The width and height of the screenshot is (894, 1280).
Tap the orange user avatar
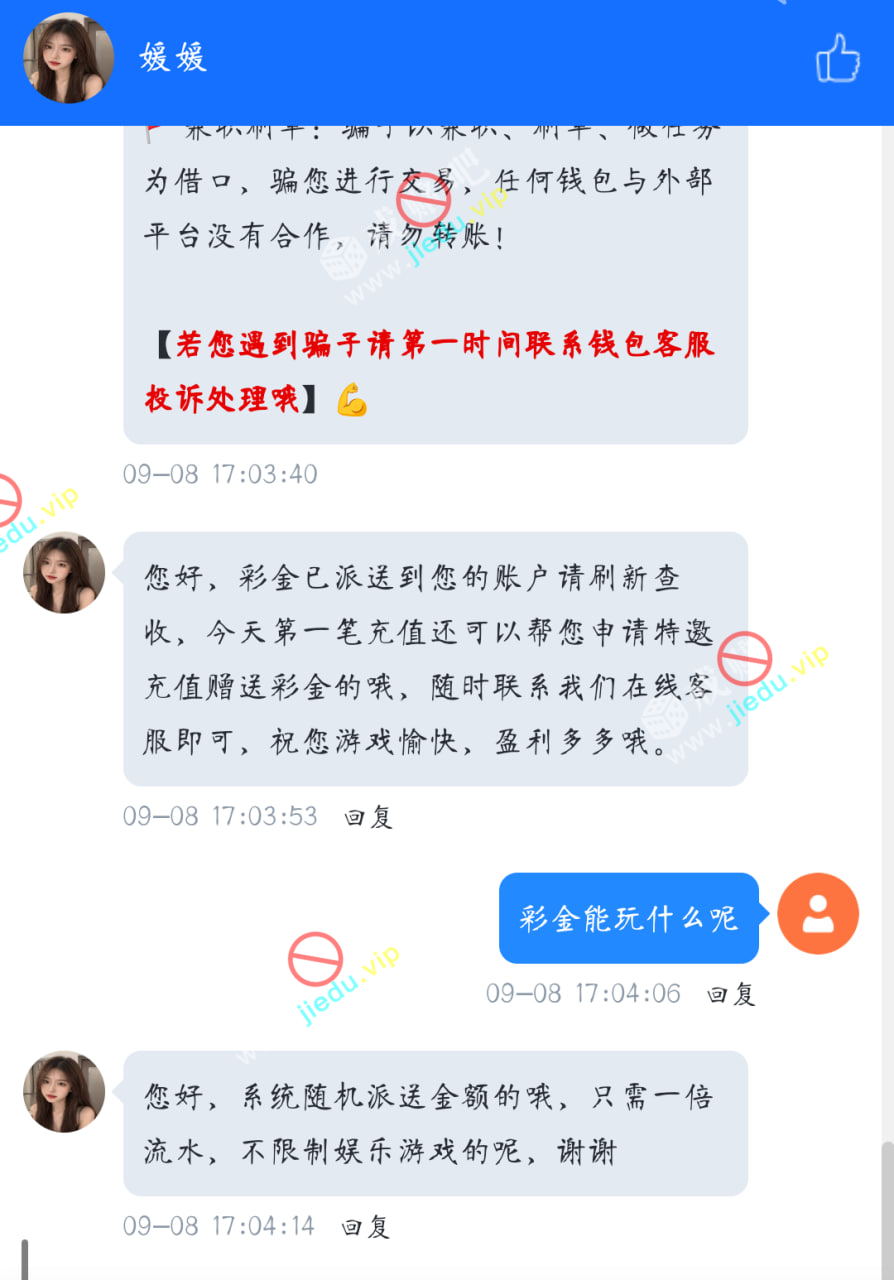(x=817, y=914)
